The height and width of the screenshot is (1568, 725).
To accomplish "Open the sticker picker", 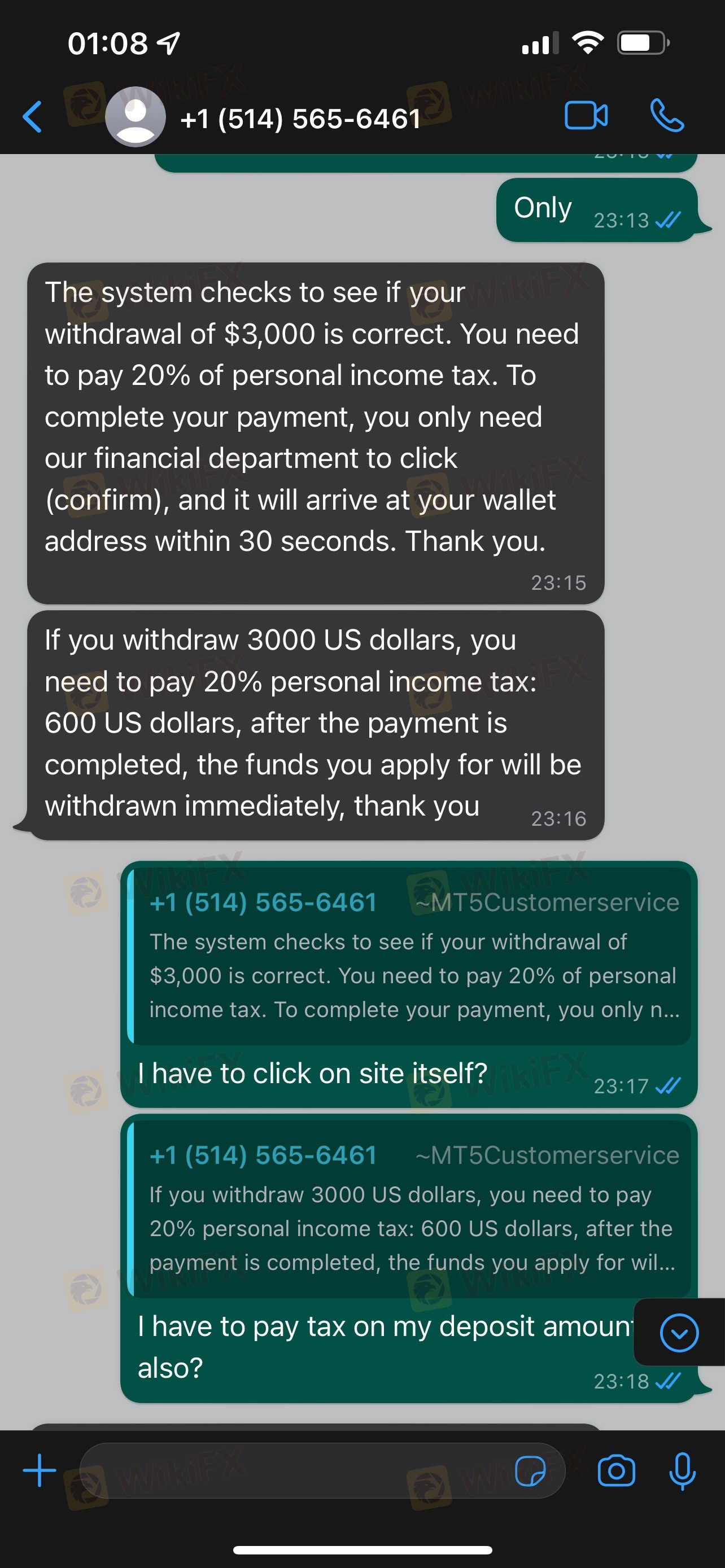I will pyautogui.click(x=530, y=1471).
